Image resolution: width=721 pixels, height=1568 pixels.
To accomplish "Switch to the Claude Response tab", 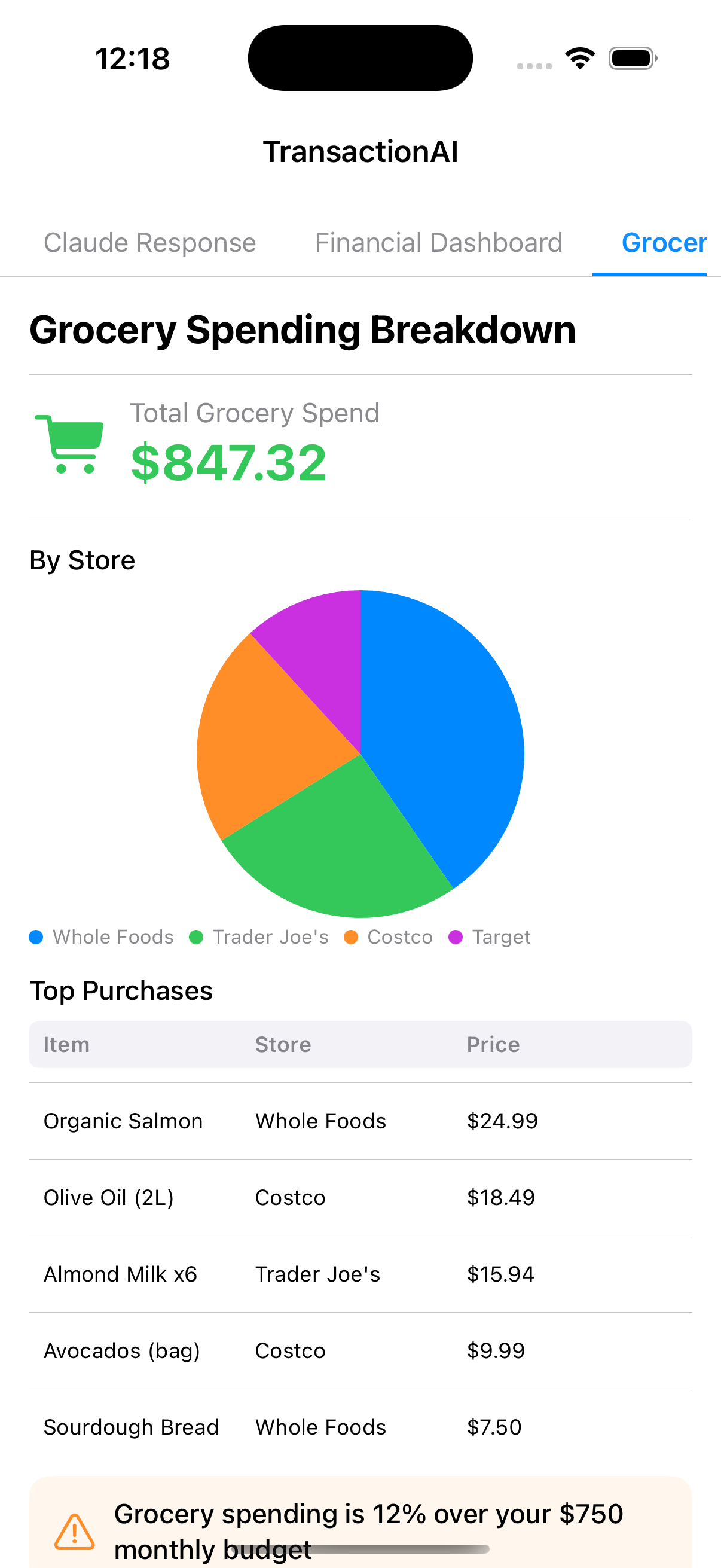I will pos(149,242).
